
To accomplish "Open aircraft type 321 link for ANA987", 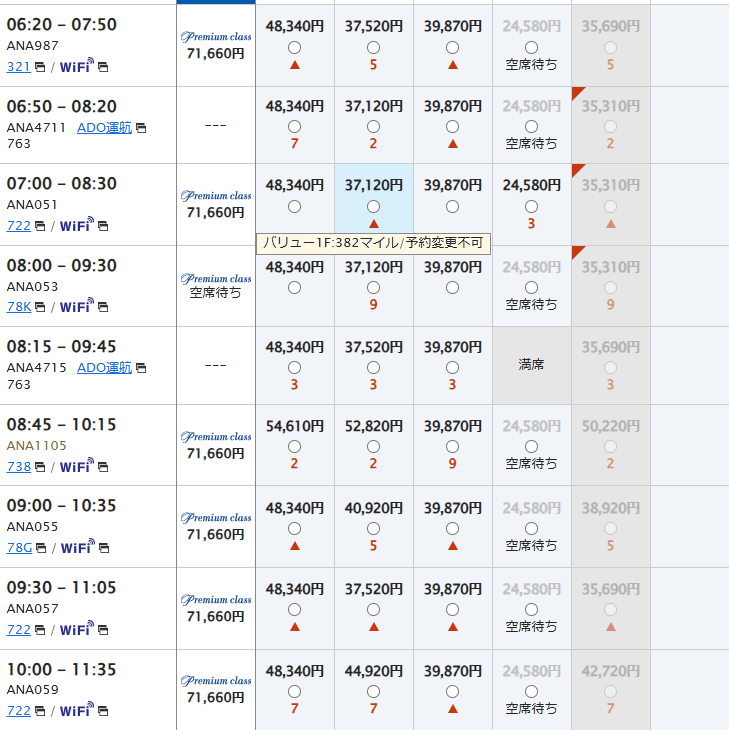I will 18,67.
